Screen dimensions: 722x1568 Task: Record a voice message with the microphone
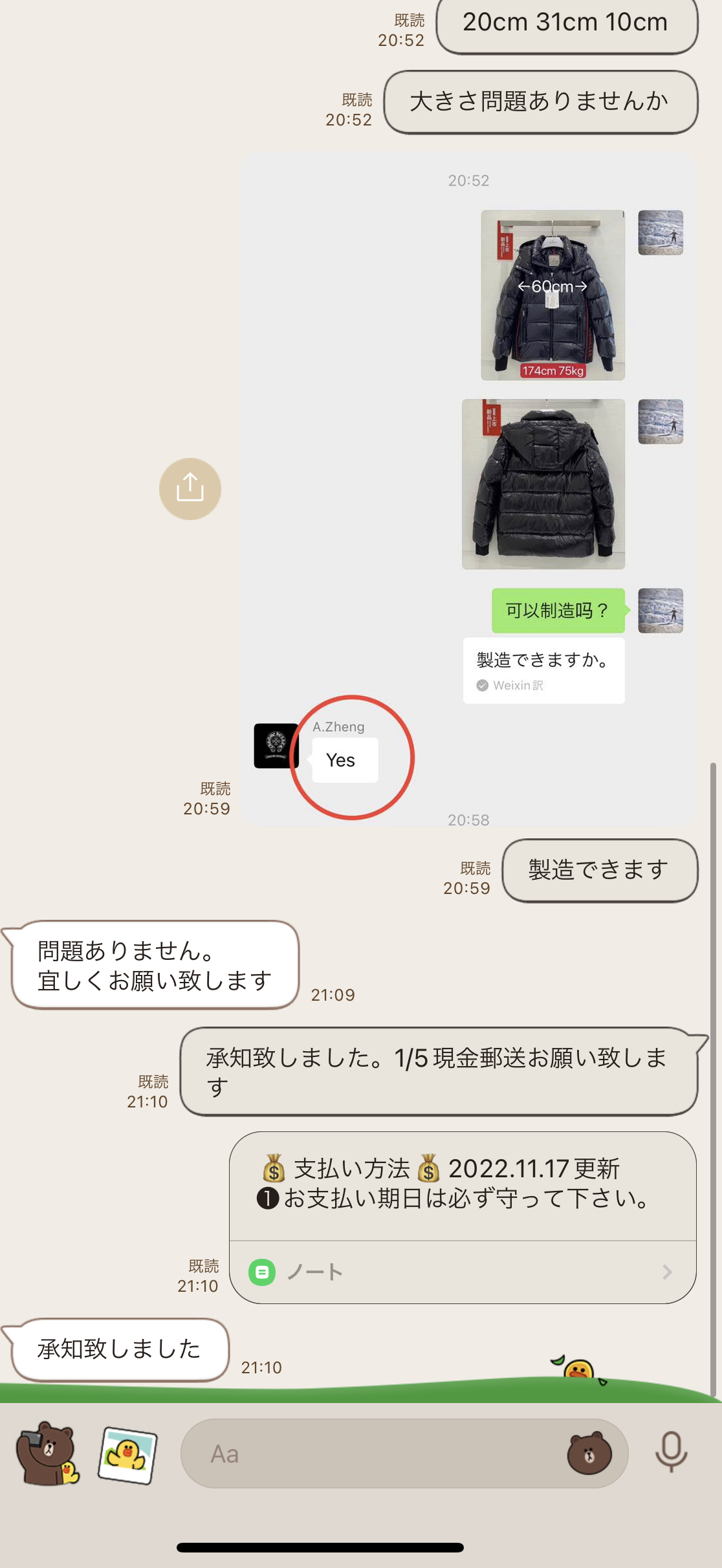(x=671, y=1452)
